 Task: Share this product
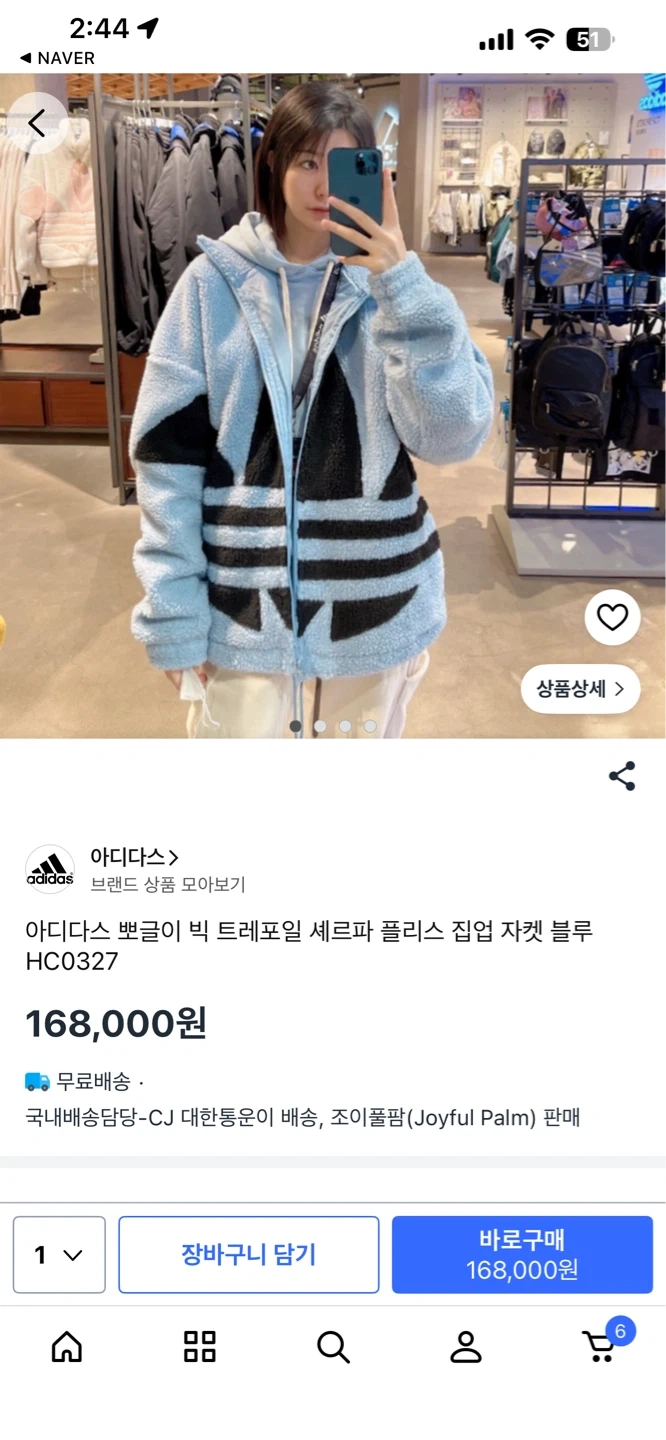click(x=622, y=776)
